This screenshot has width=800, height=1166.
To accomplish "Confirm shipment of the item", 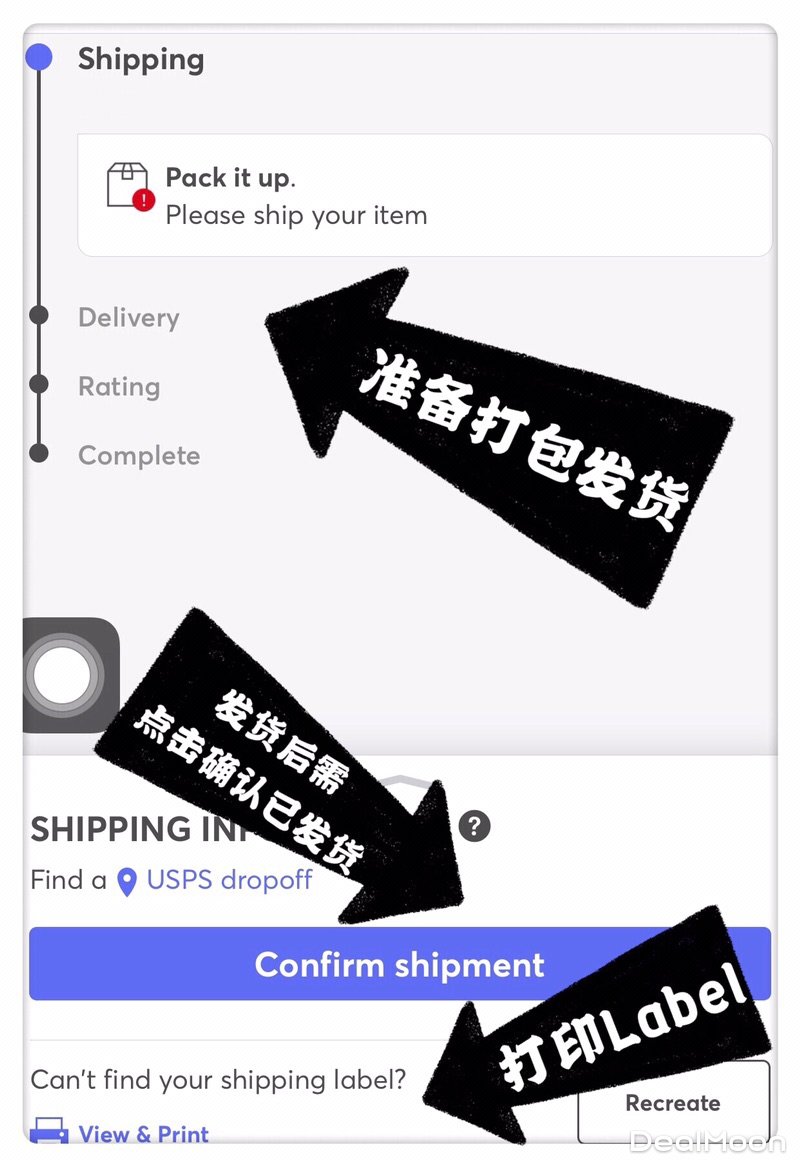I will [399, 964].
